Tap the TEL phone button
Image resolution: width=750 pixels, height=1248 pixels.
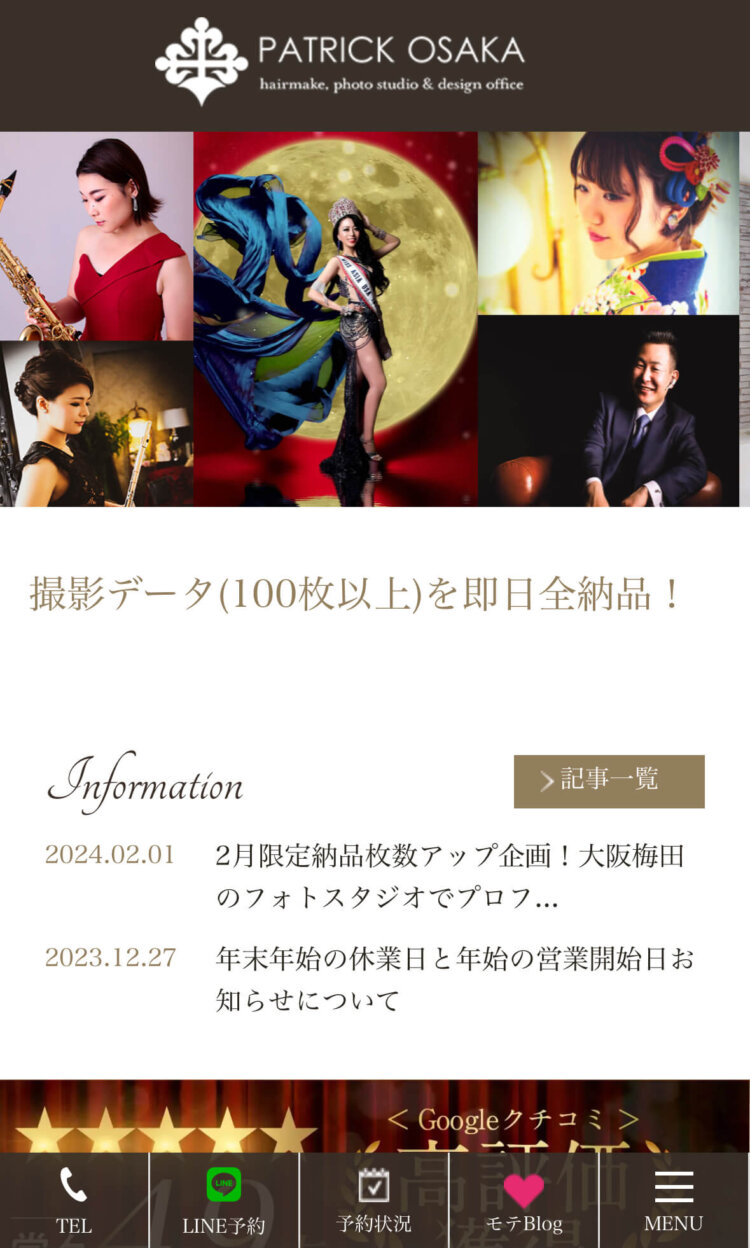(x=74, y=1200)
